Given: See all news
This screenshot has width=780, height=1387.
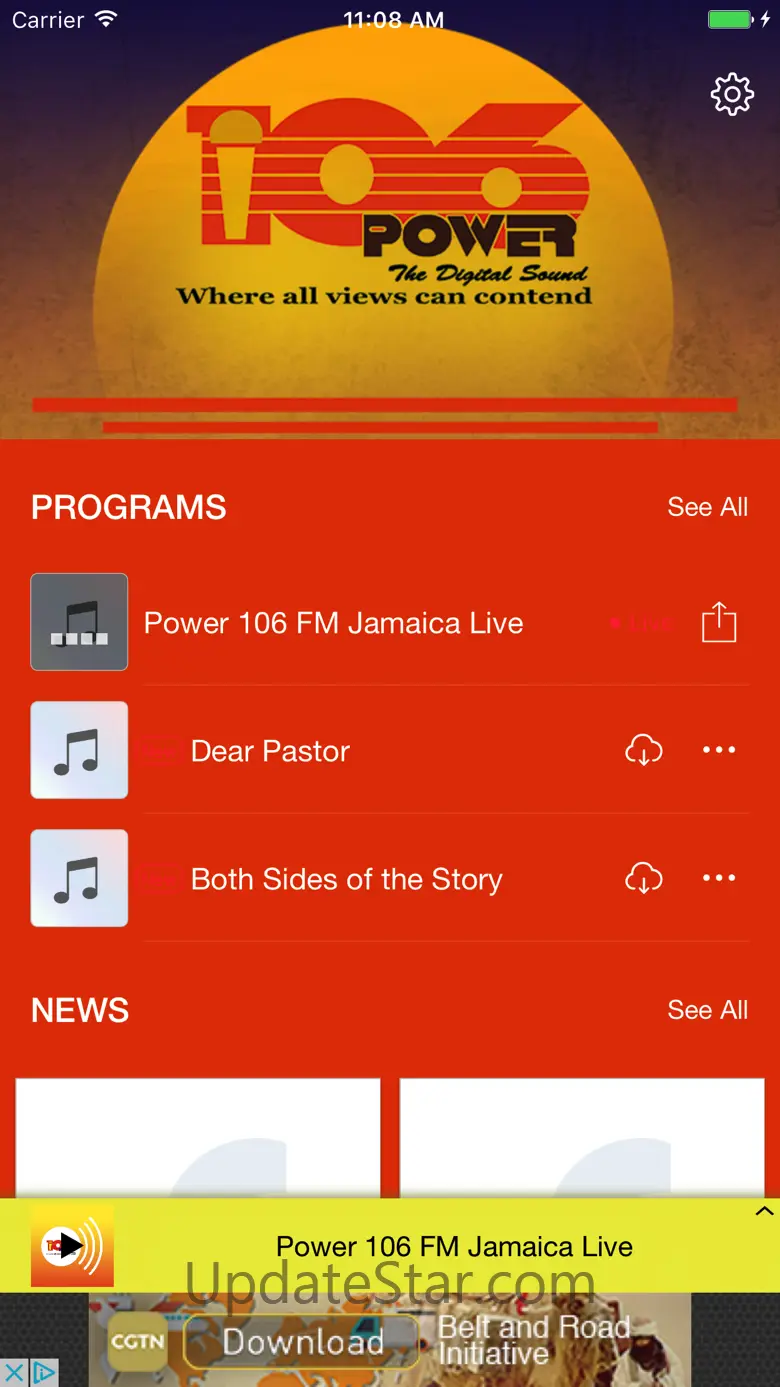Looking at the screenshot, I should coord(707,1010).
